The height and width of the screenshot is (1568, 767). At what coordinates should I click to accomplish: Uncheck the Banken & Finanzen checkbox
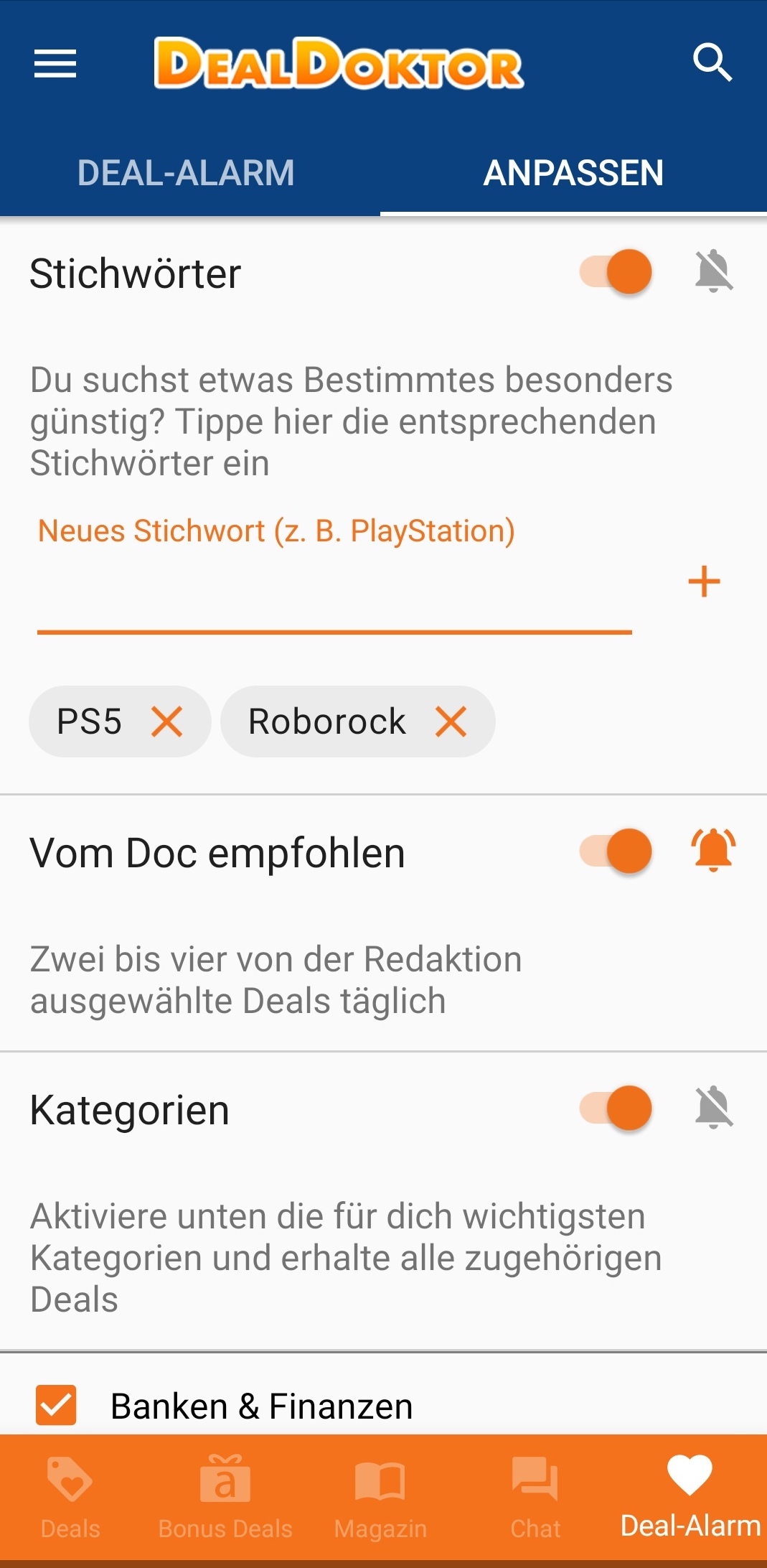coord(56,1405)
